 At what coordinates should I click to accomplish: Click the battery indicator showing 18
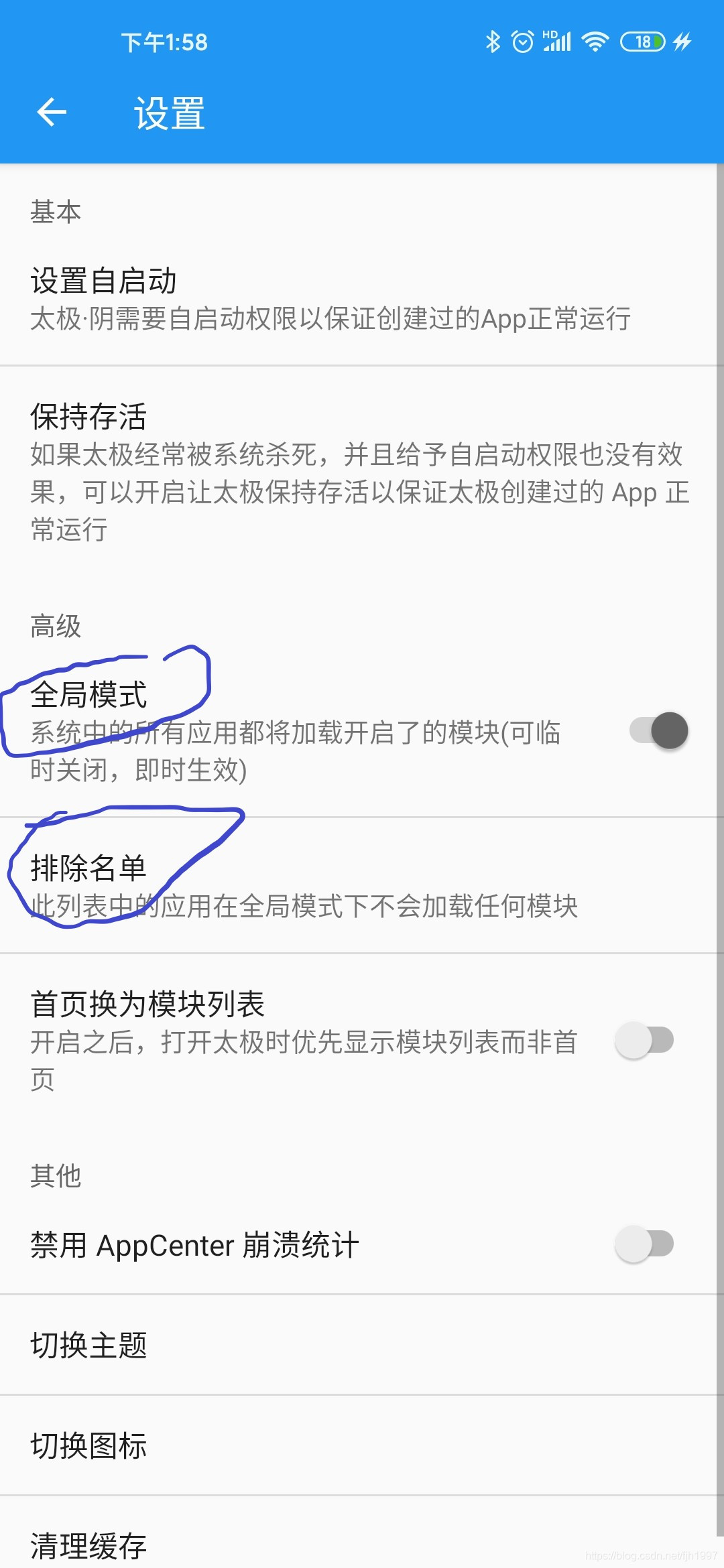pyautogui.click(x=642, y=42)
